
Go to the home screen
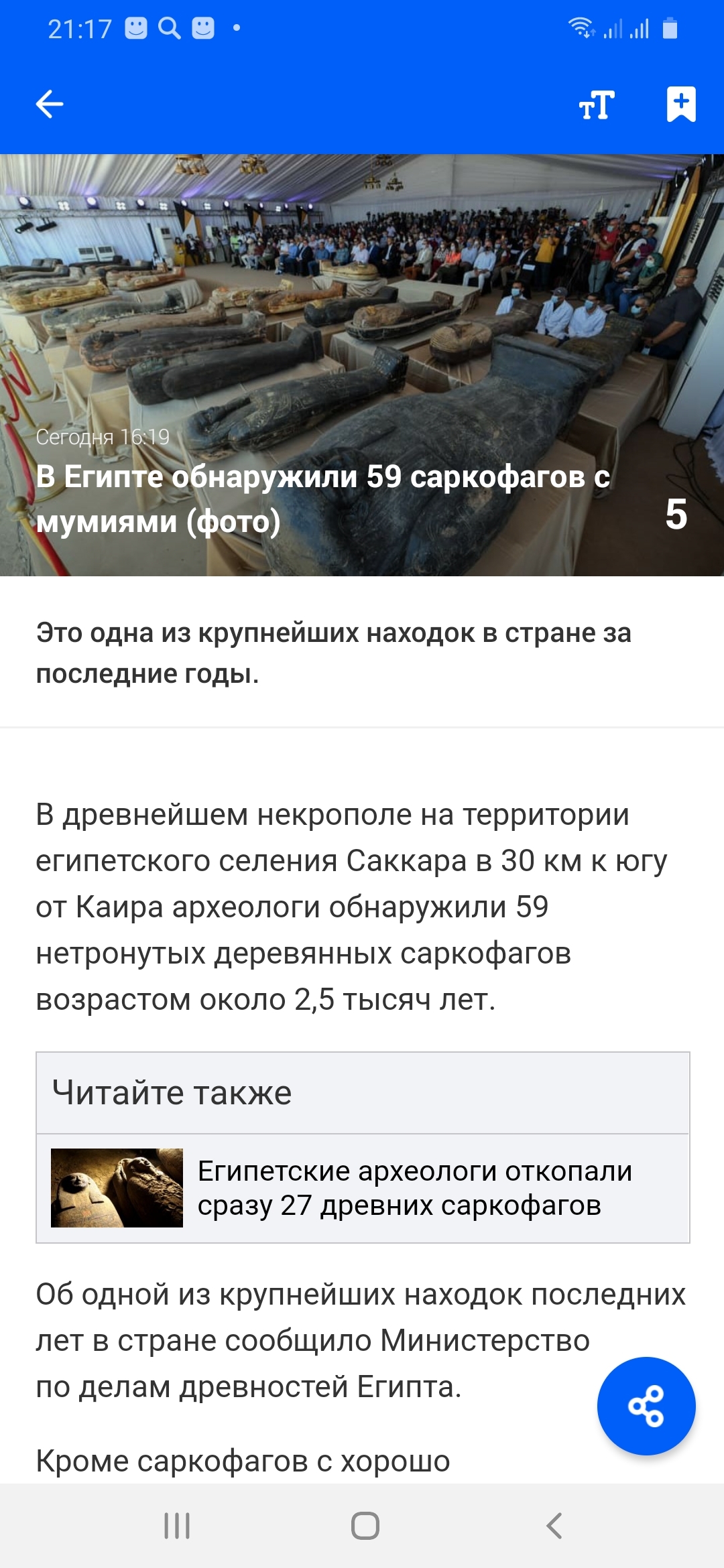(365, 1526)
